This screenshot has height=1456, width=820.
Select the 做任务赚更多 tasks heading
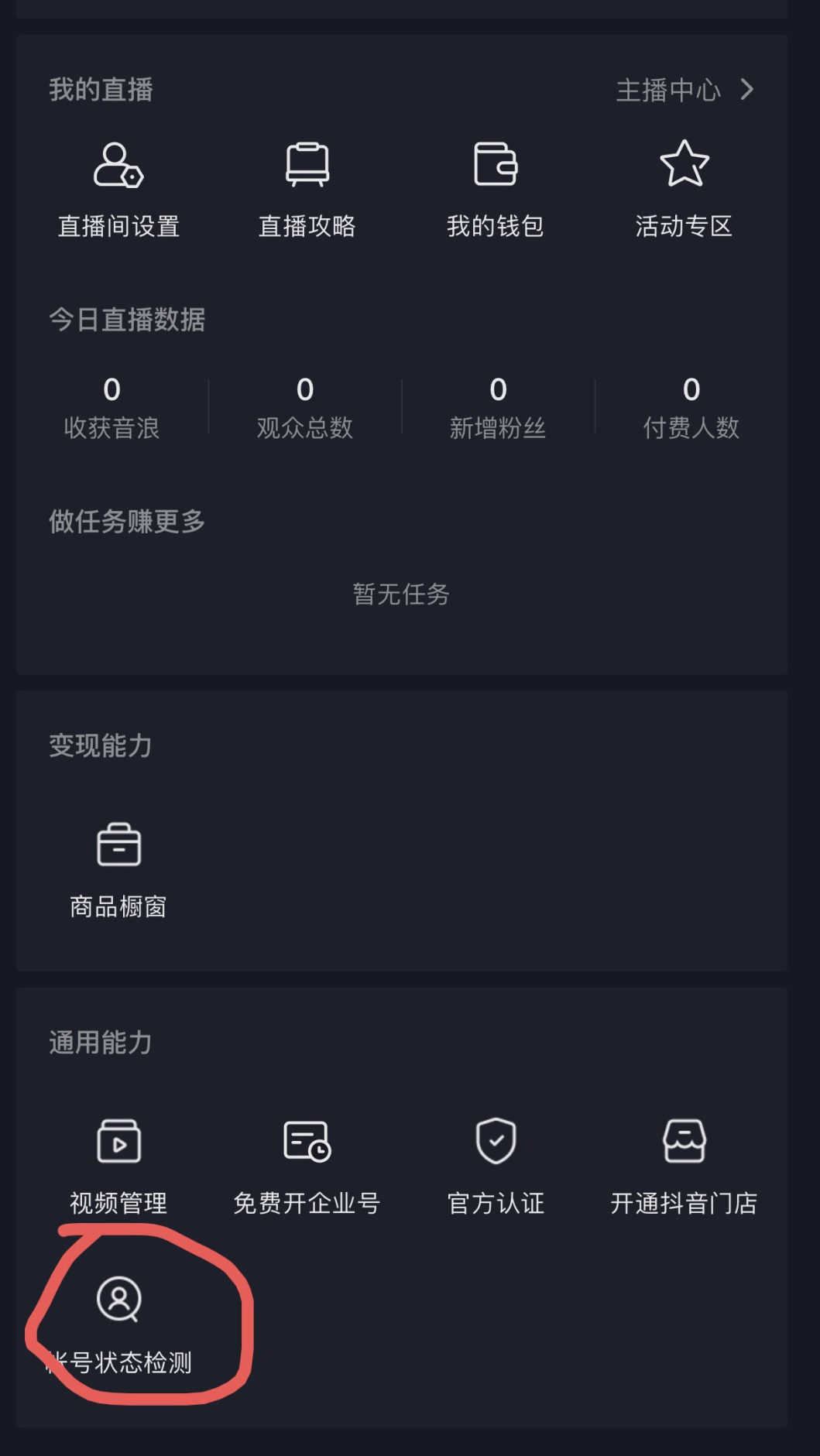click(x=126, y=522)
